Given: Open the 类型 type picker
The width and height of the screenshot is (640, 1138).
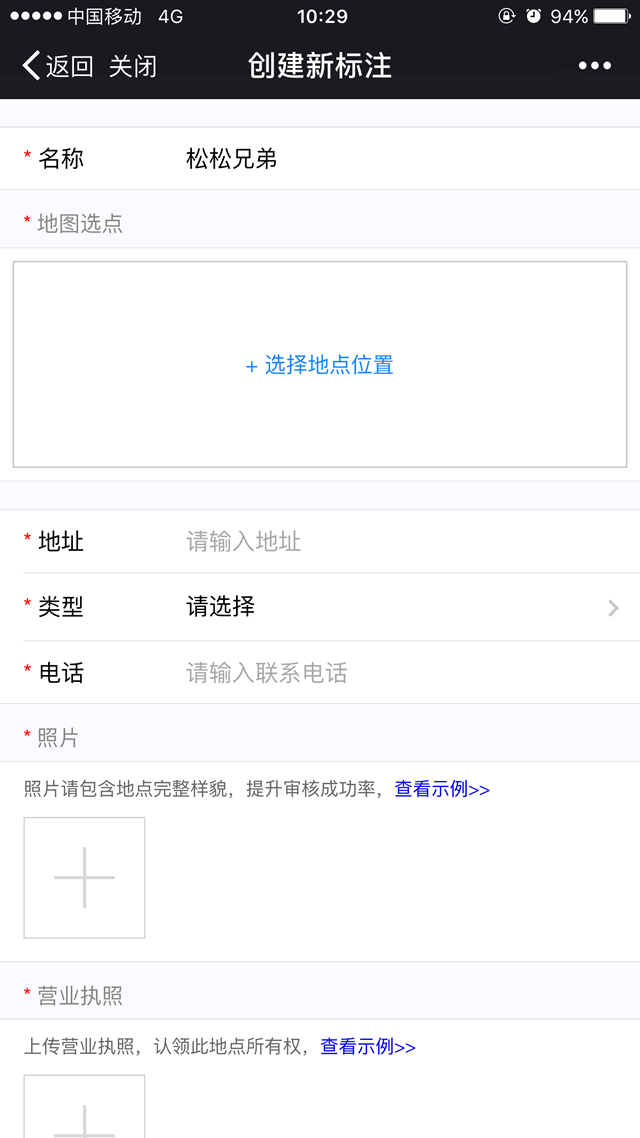Looking at the screenshot, I should tap(400, 607).
